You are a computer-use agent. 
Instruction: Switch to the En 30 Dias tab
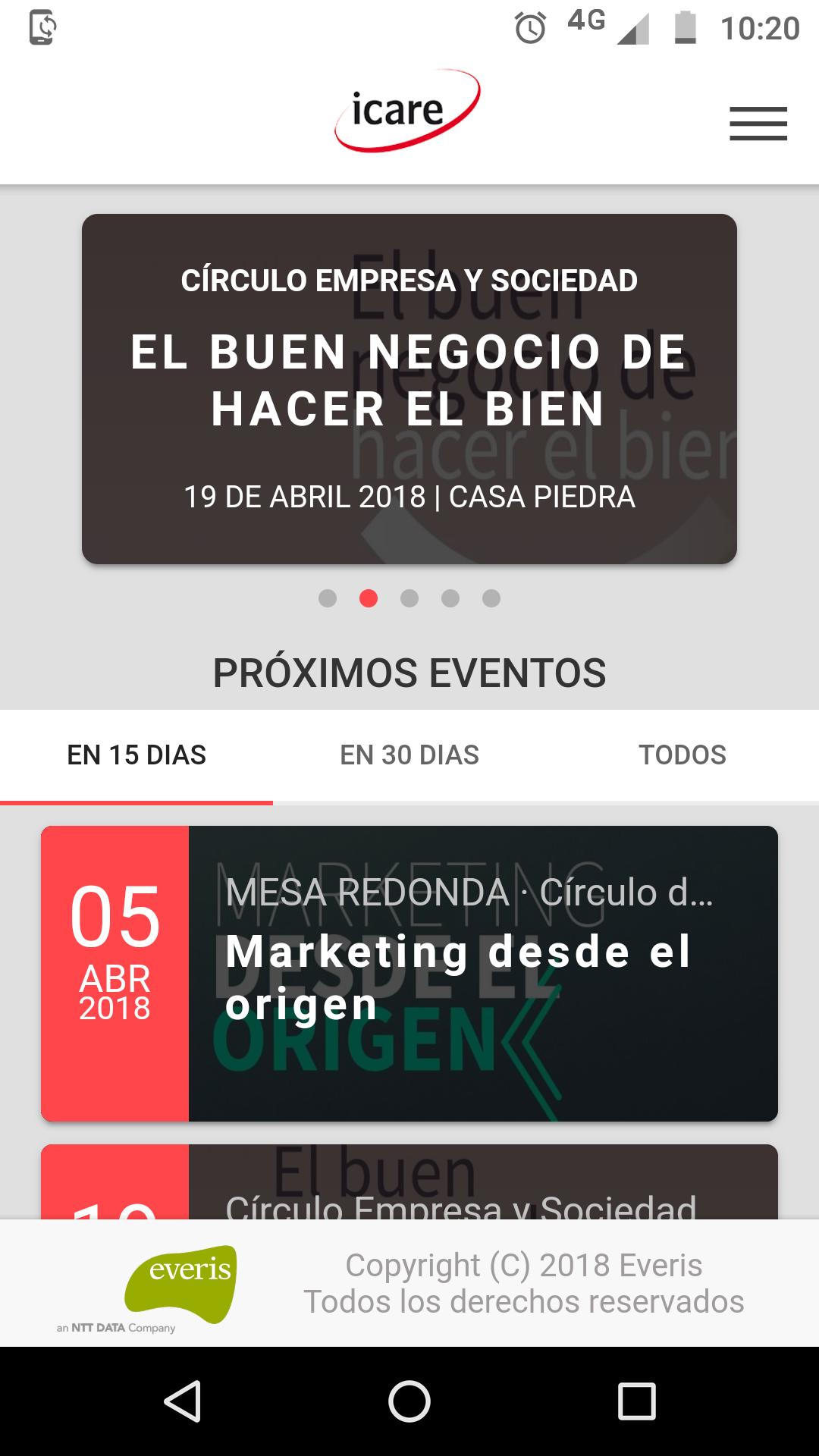(409, 755)
